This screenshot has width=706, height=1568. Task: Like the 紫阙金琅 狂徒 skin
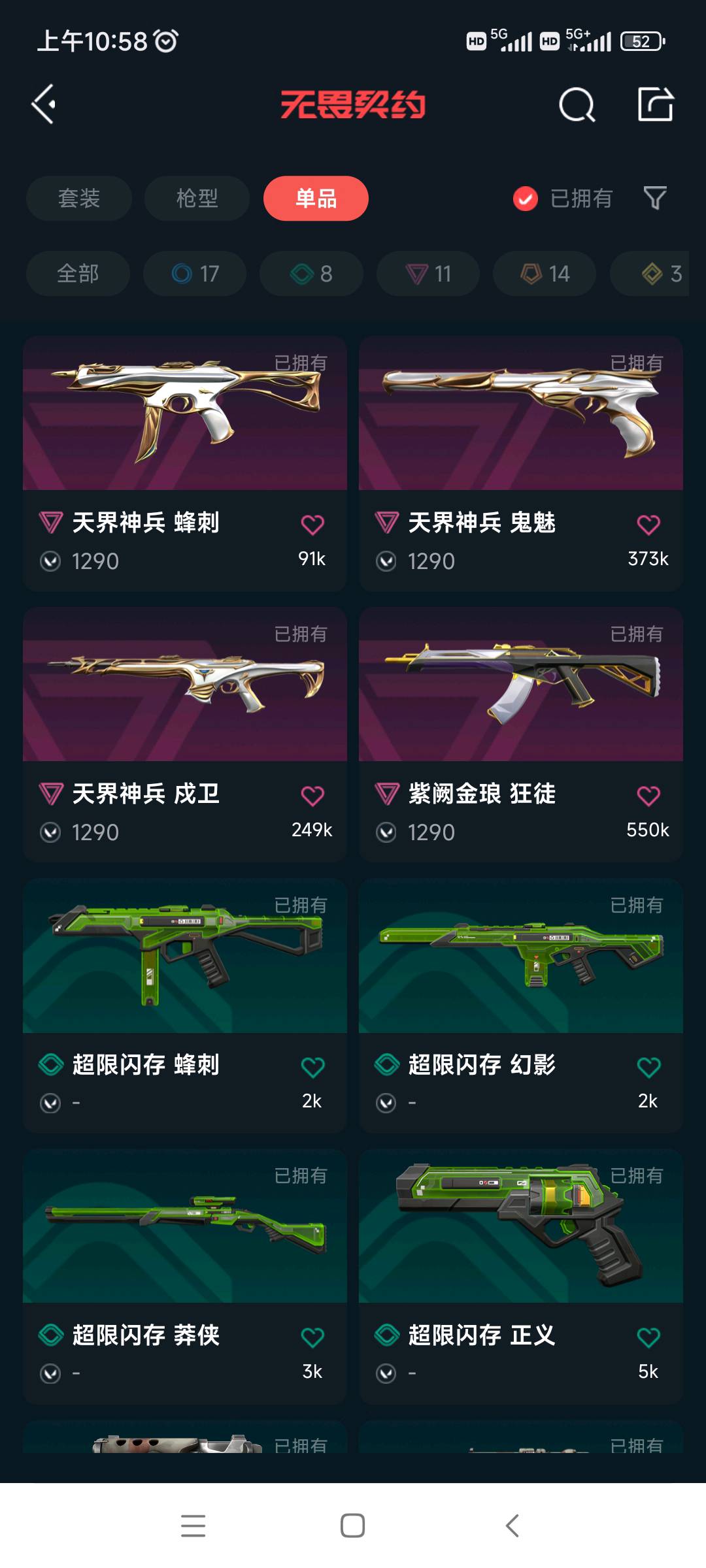(x=648, y=796)
